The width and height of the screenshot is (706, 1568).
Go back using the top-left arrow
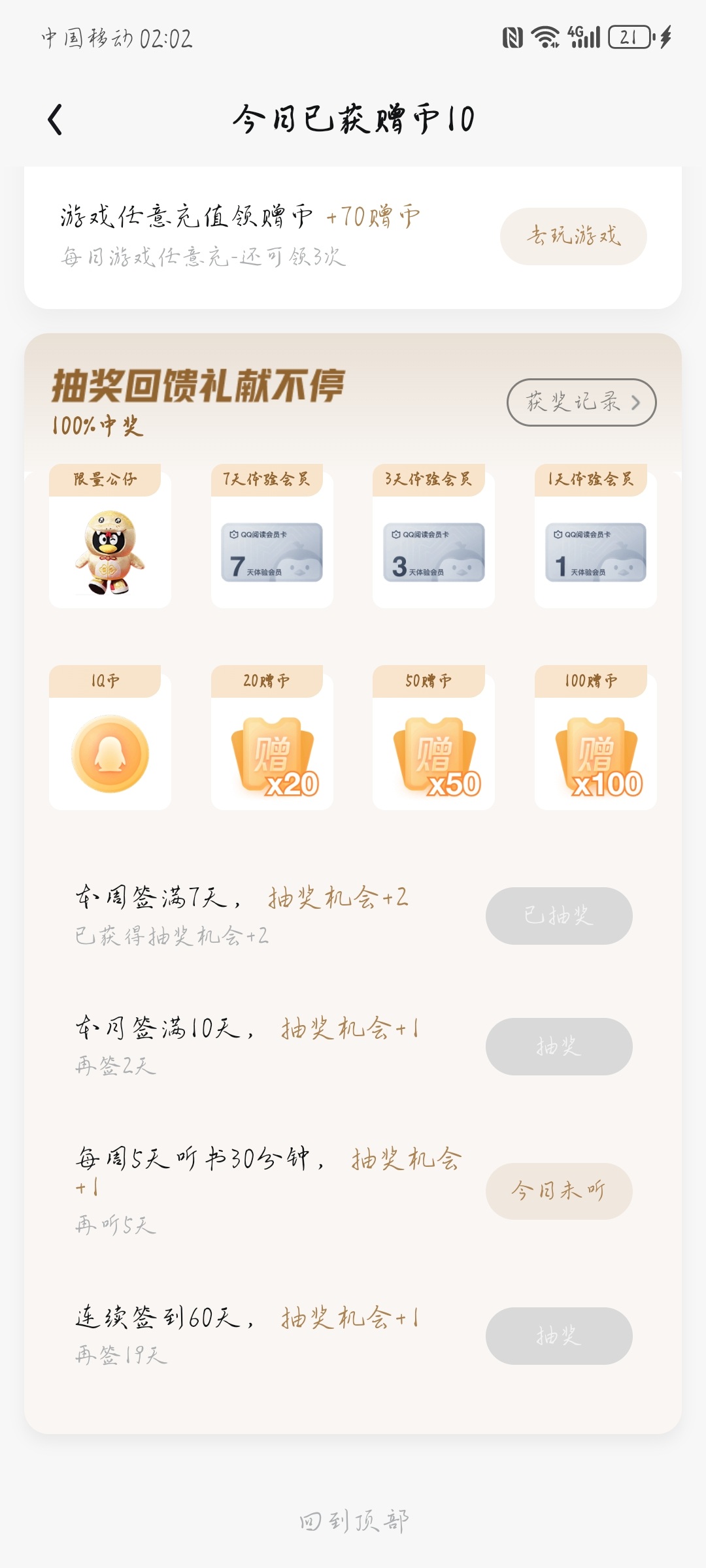point(56,120)
